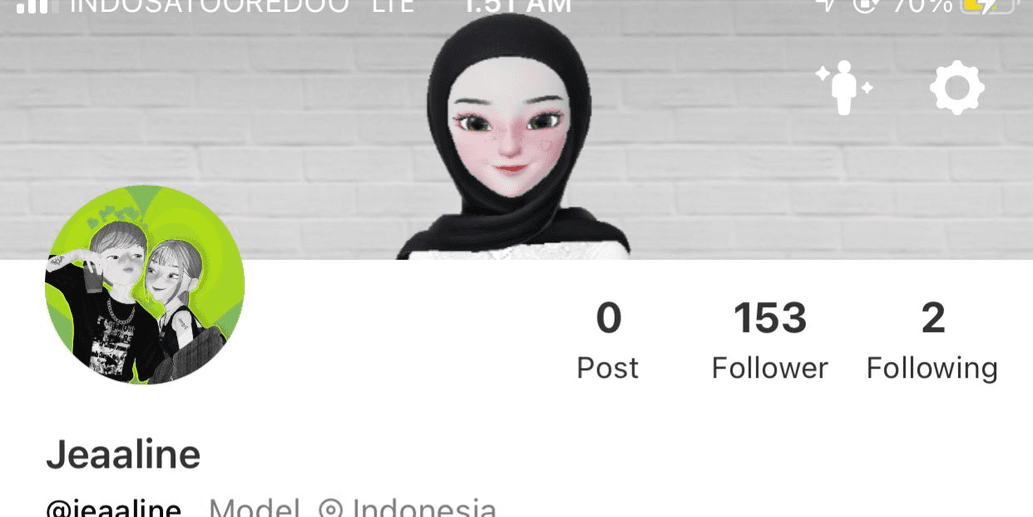The height and width of the screenshot is (517, 1033).
Task: View the 0 Post count
Action: [608, 341]
